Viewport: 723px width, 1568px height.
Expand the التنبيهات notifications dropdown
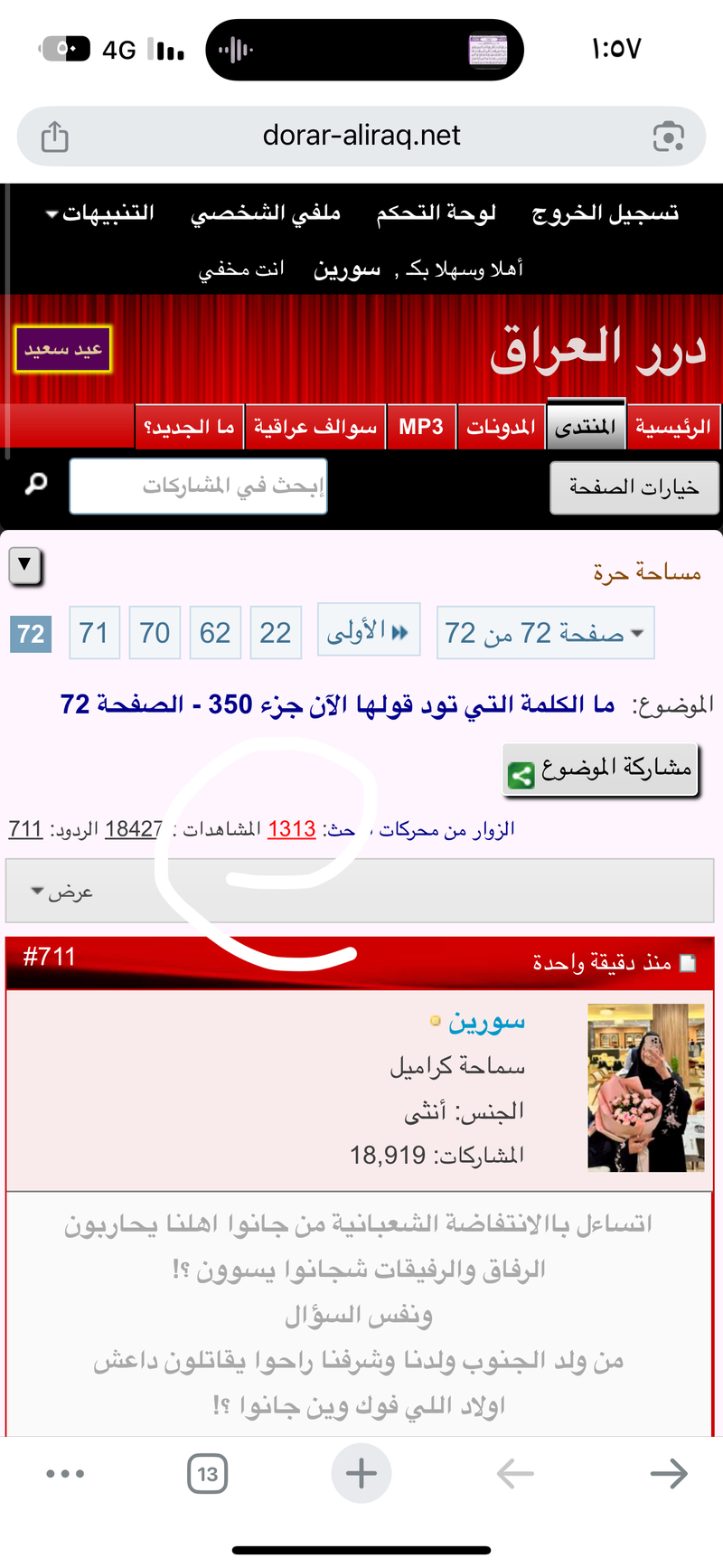(100, 213)
